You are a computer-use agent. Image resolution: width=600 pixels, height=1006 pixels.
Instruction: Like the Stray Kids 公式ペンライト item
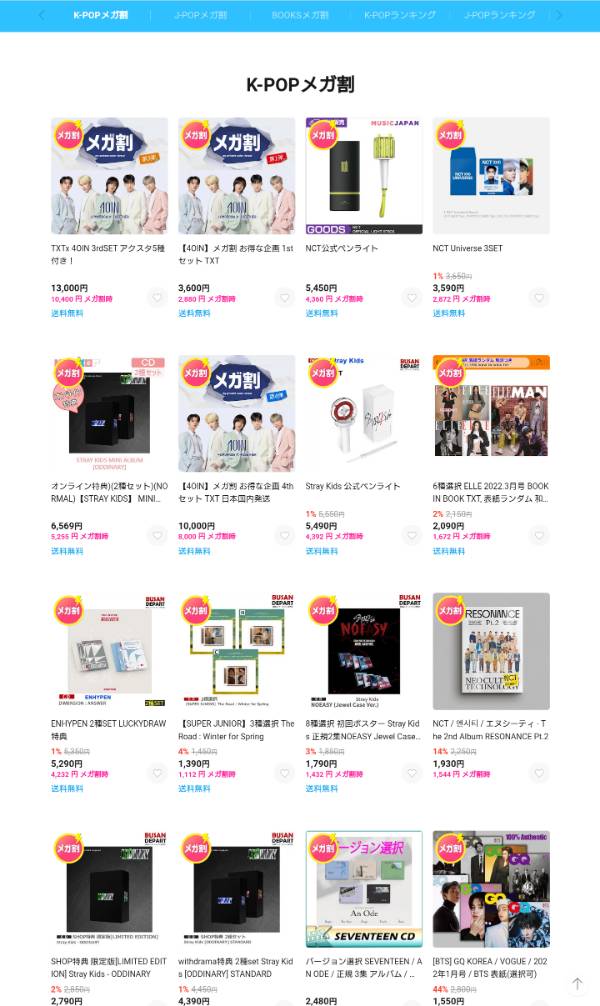click(412, 536)
